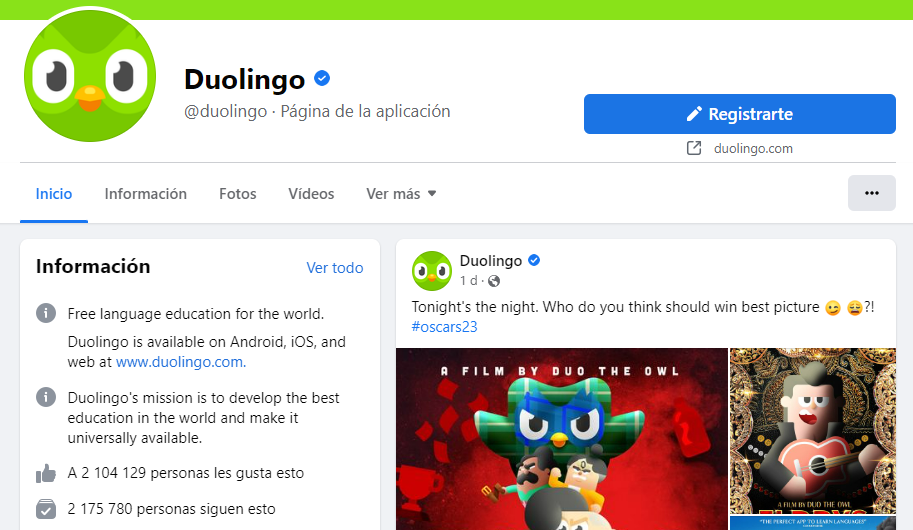Screen dimensions: 913x530
Task: Tap the Registrarte button
Action: click(x=739, y=114)
